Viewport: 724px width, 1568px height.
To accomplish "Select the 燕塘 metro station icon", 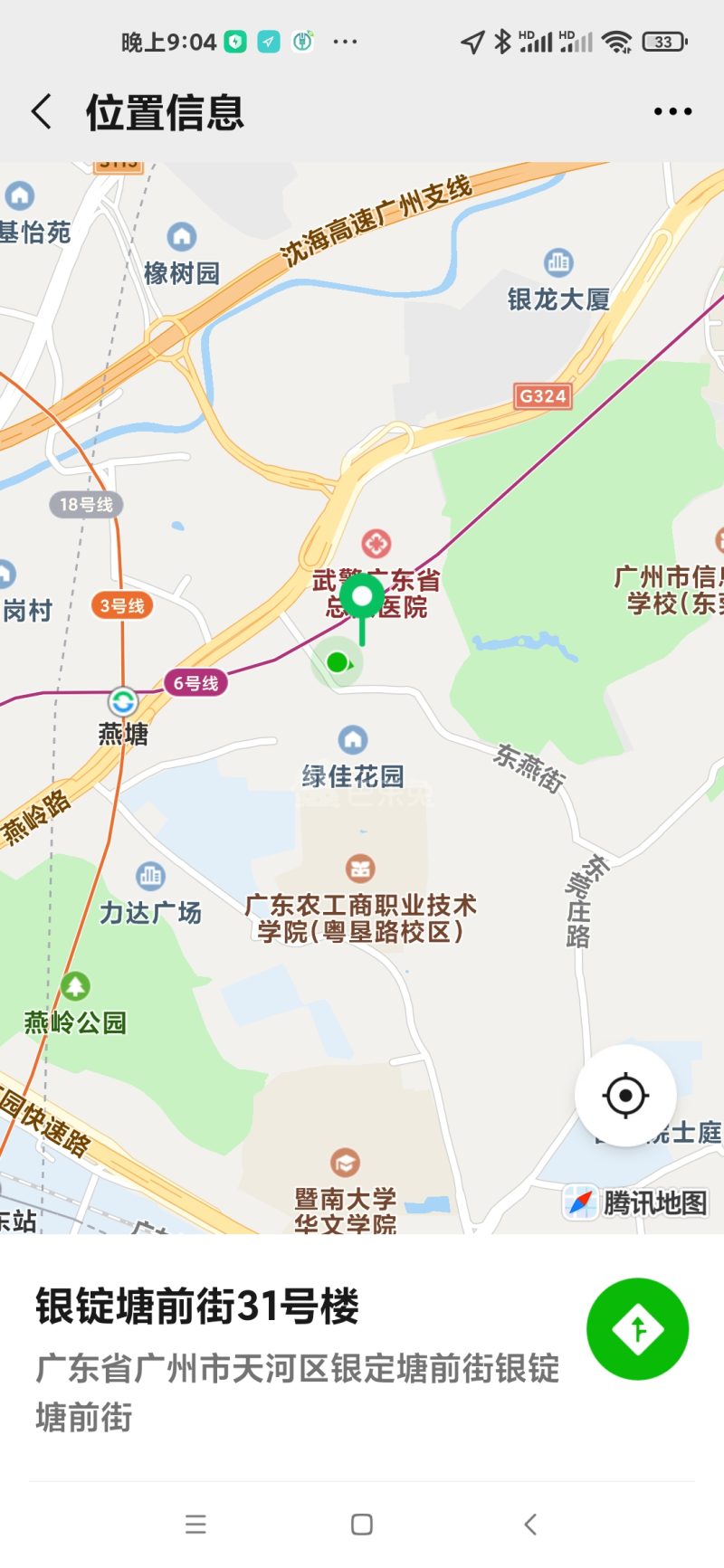I will pos(124,700).
